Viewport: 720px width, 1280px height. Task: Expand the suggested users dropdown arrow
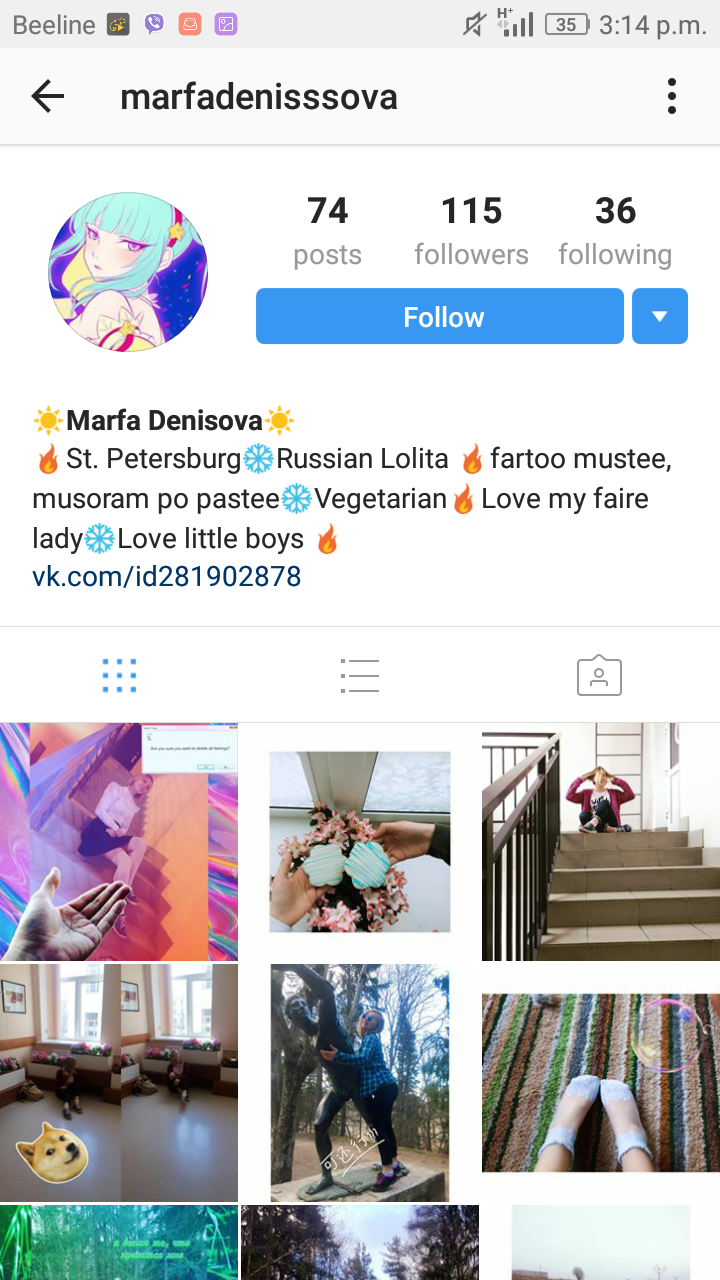point(659,317)
